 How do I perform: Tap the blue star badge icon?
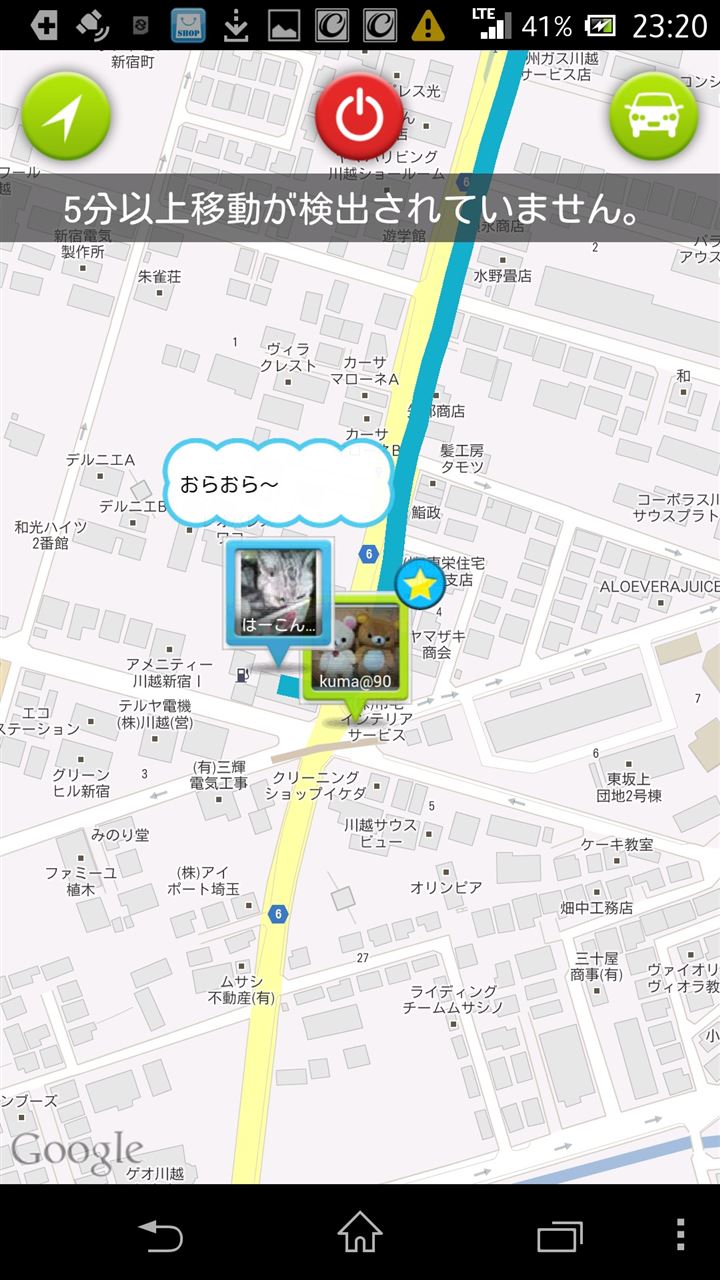click(x=421, y=585)
